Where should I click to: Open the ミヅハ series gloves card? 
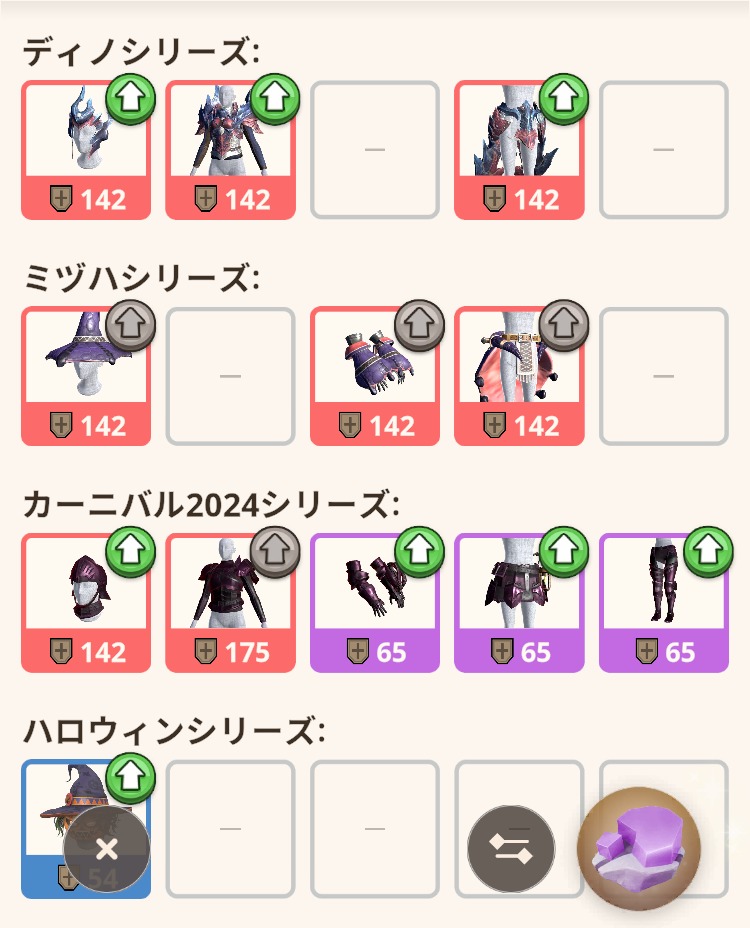[x=374, y=377]
